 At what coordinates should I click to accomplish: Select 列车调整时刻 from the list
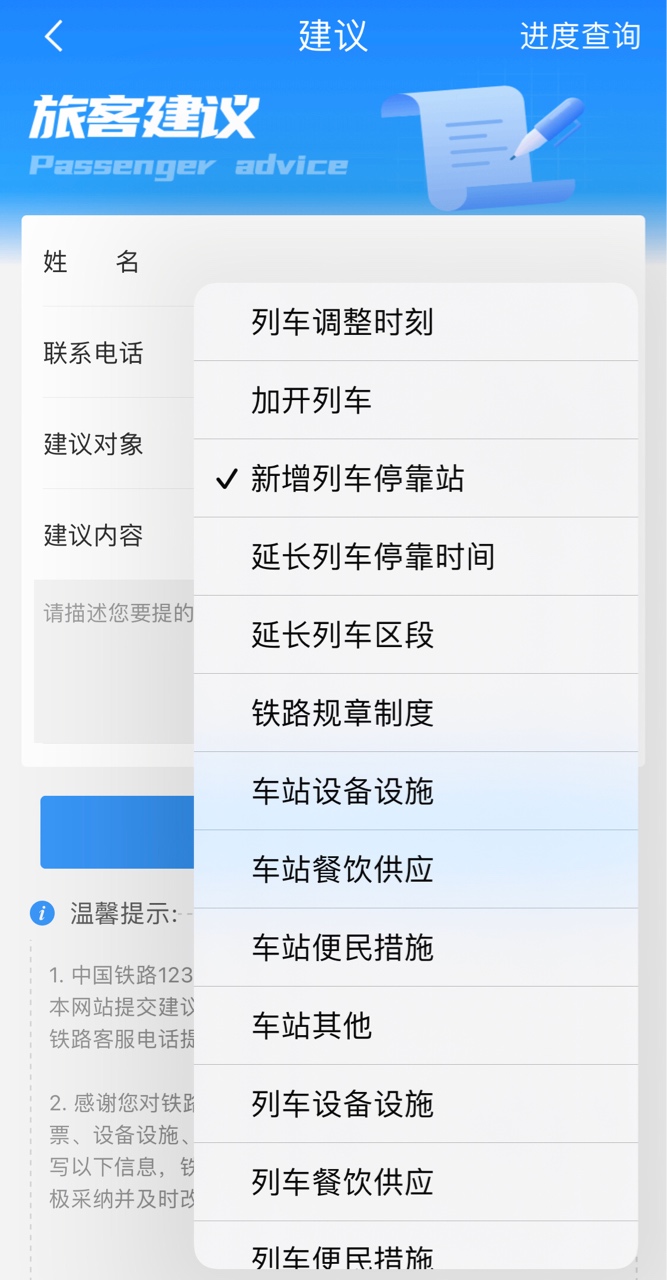point(415,322)
